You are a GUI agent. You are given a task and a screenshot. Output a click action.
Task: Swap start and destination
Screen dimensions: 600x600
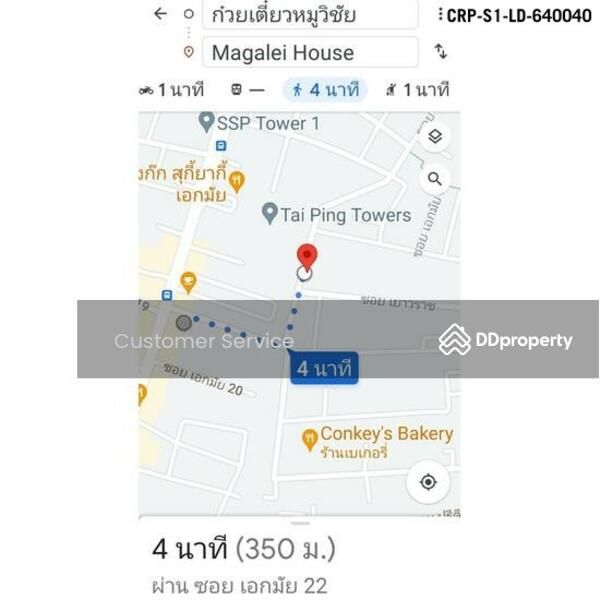click(x=440, y=52)
